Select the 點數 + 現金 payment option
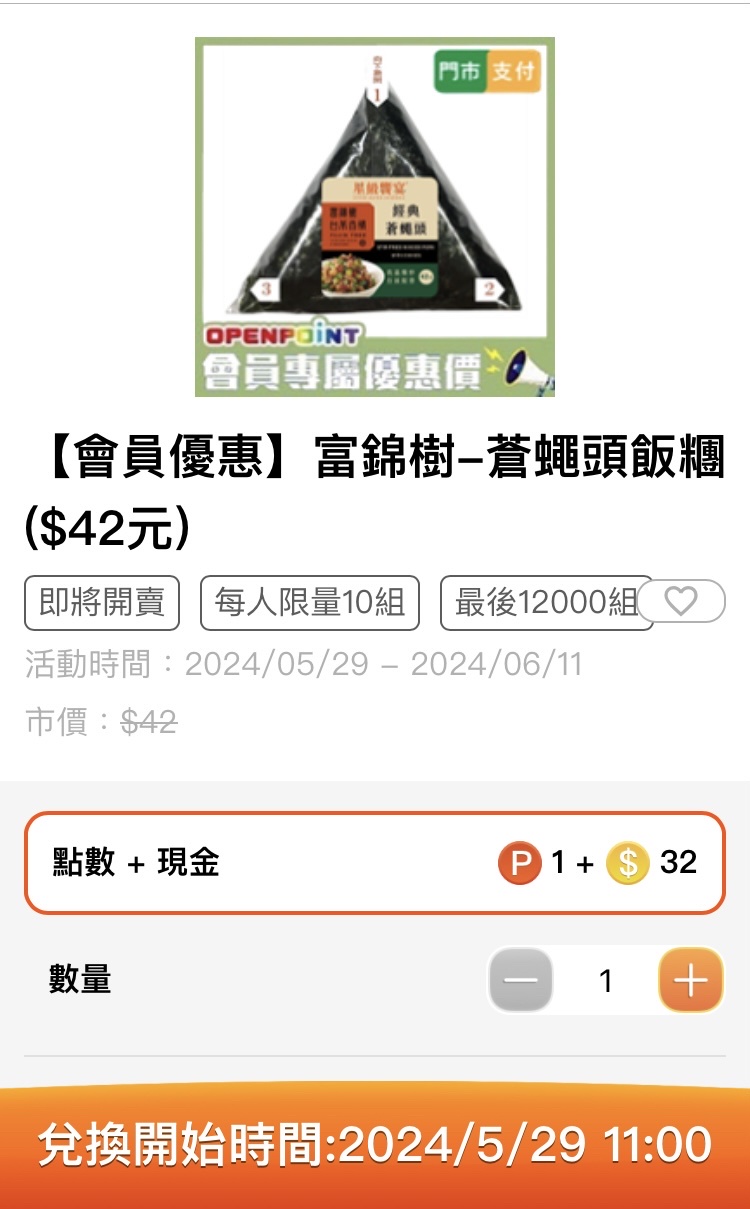750x1209 pixels. pos(375,862)
